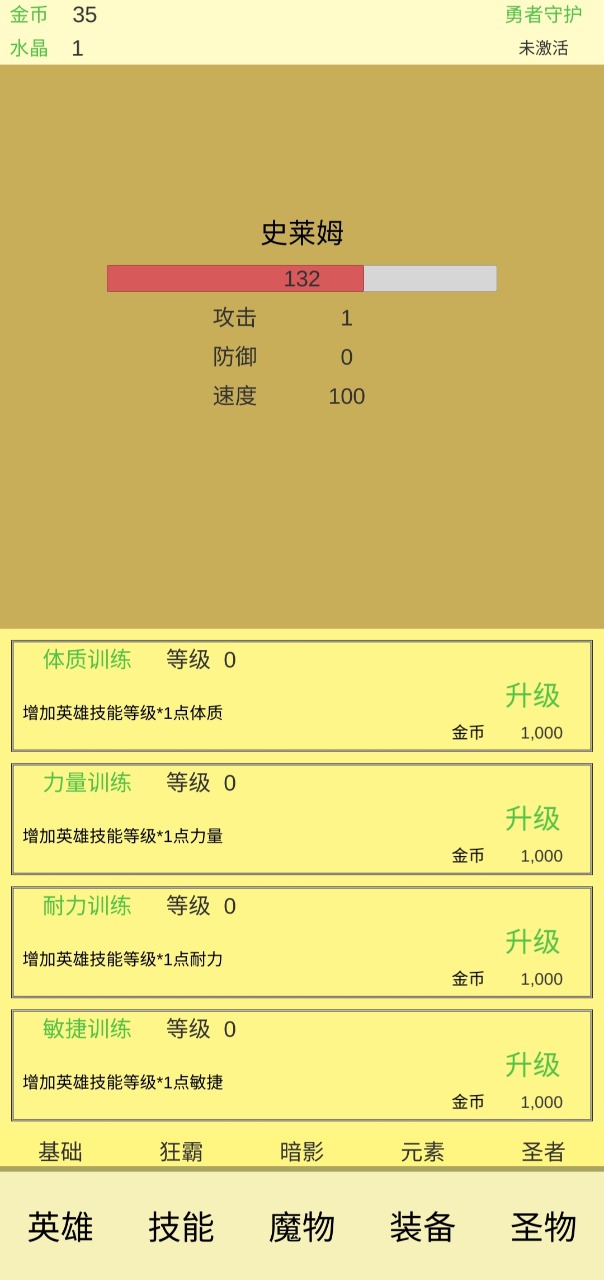Open the 装备 tab
Screen dimensions: 604x1280
[x=422, y=1227]
